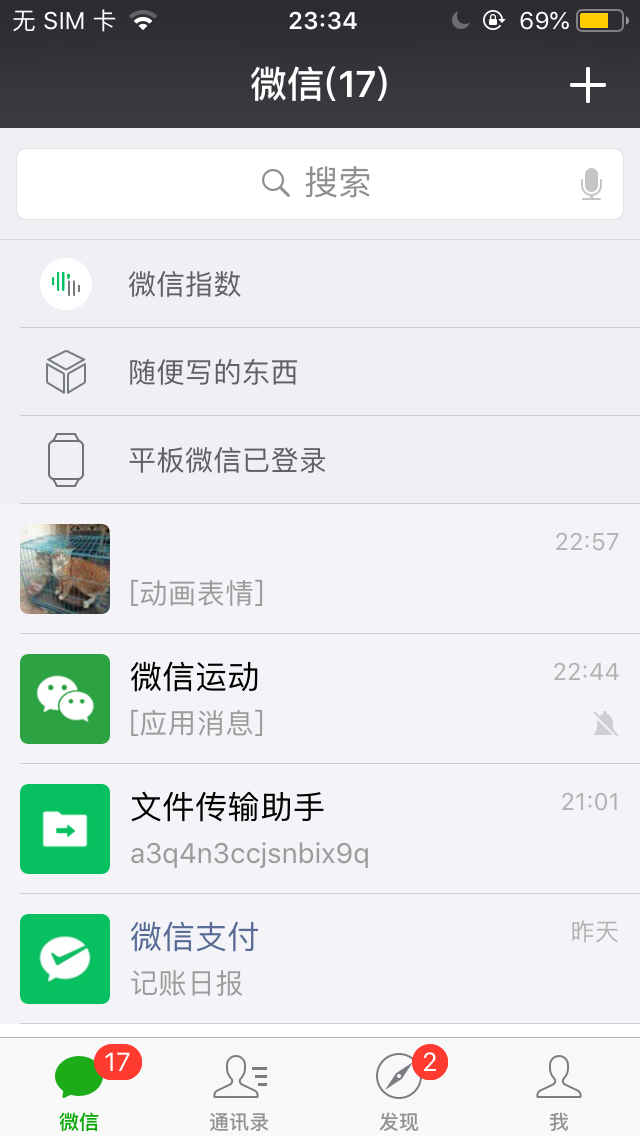Start voice search with the microphone icon

[x=592, y=184]
